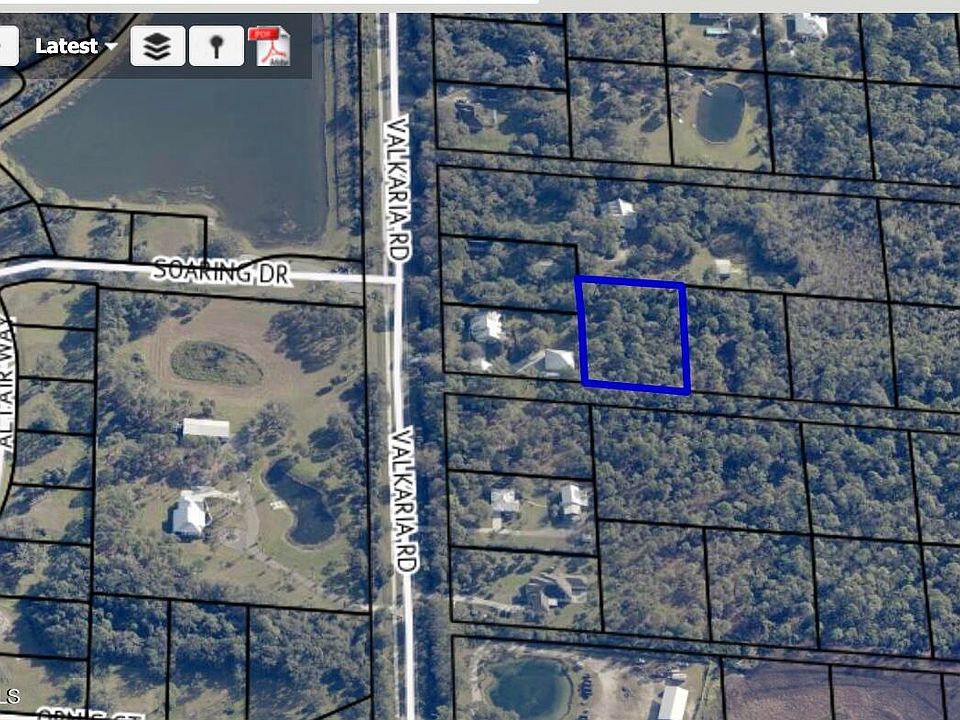Export the map as PDF
This screenshot has height=720, width=960.
coord(269,46)
